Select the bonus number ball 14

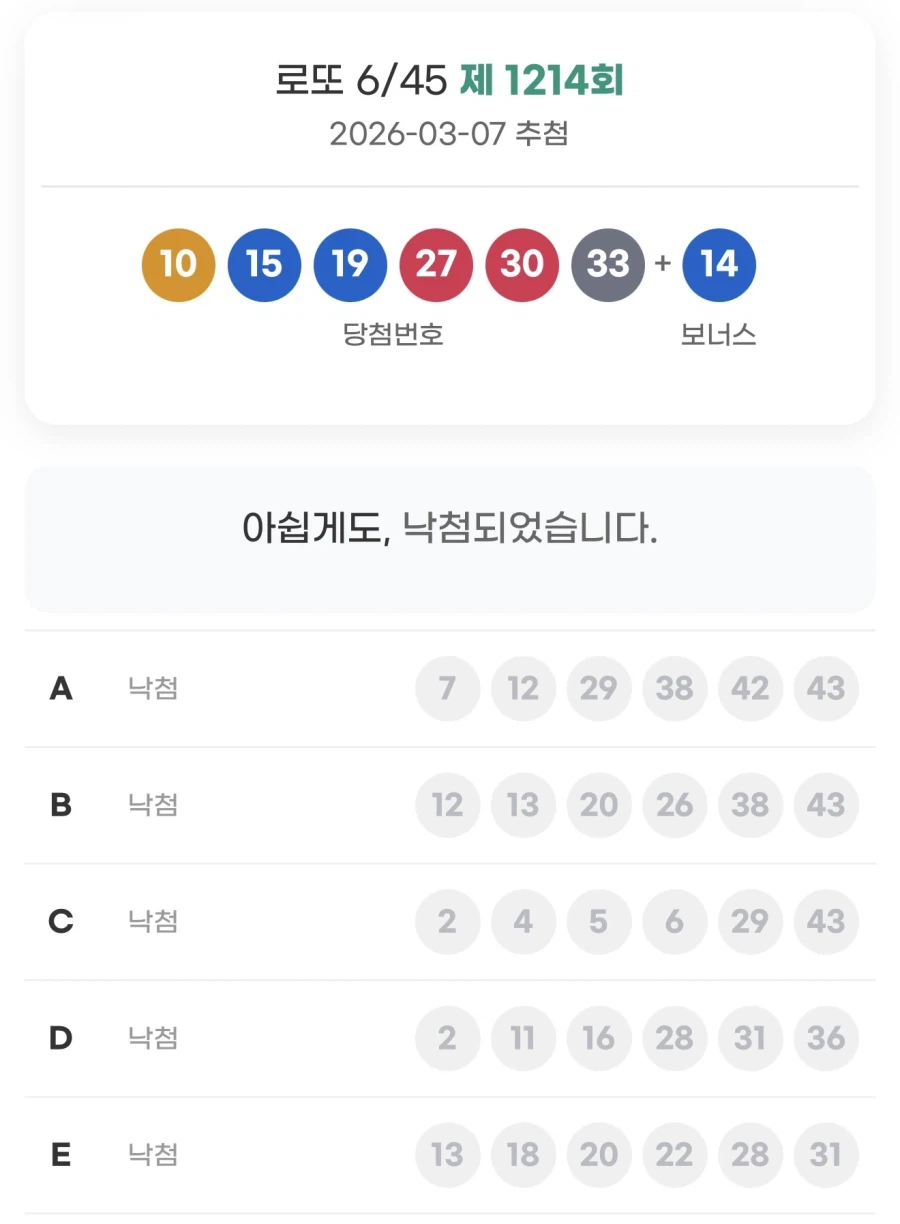(x=719, y=264)
